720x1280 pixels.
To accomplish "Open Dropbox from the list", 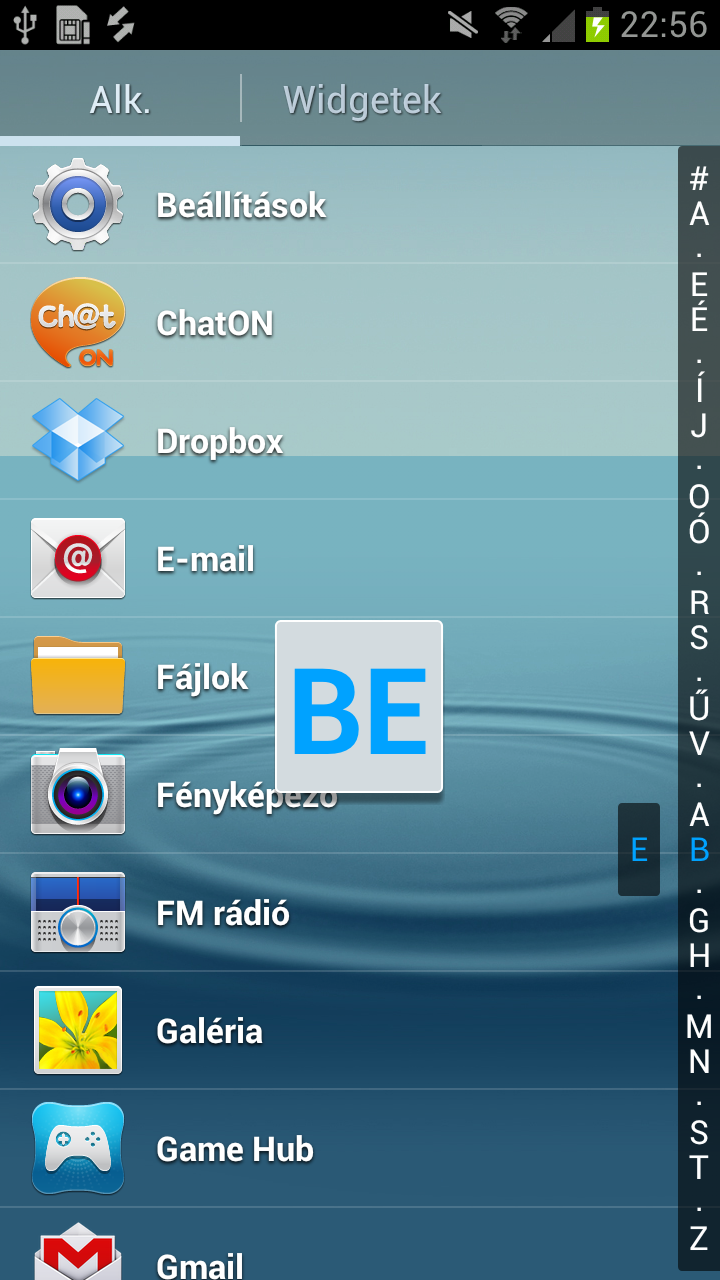I will pos(219,441).
